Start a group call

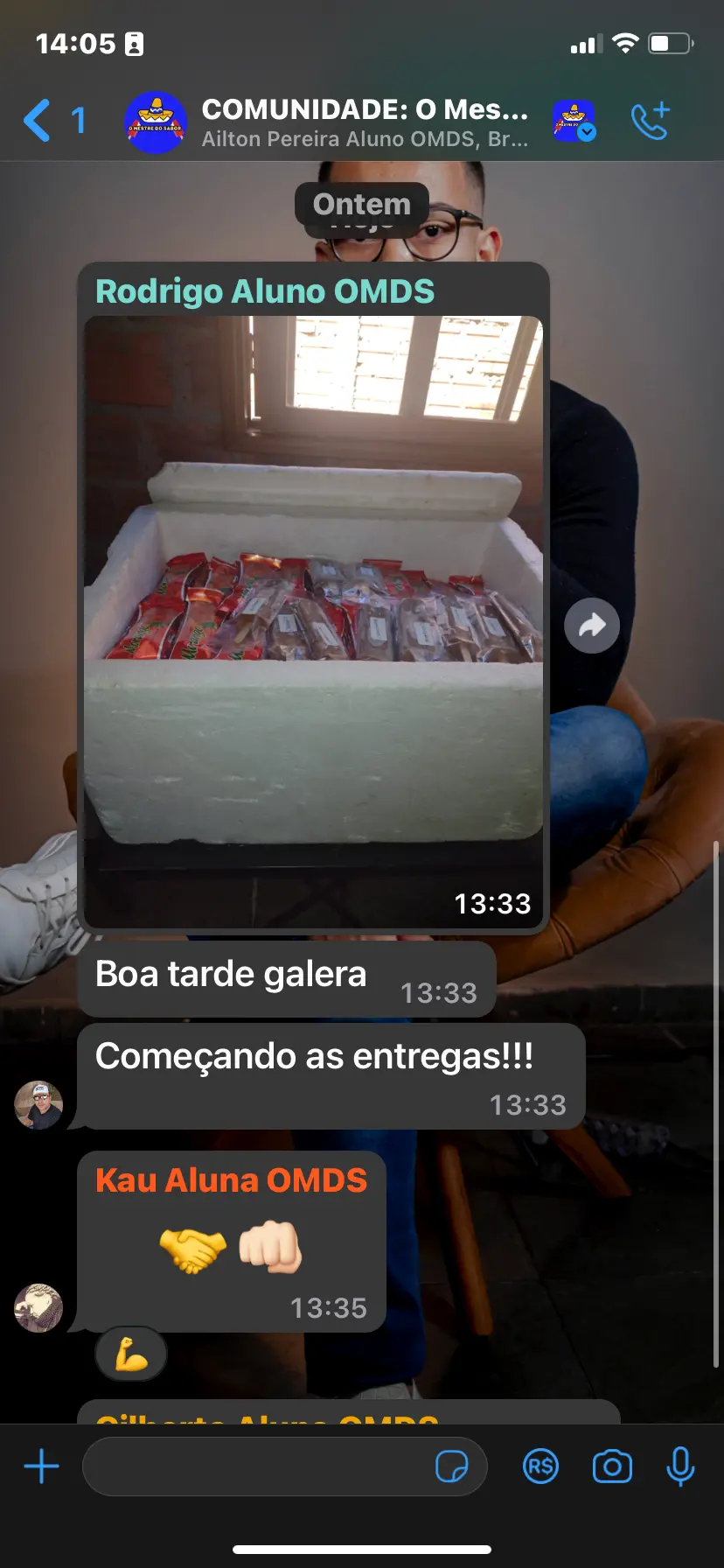(x=651, y=122)
